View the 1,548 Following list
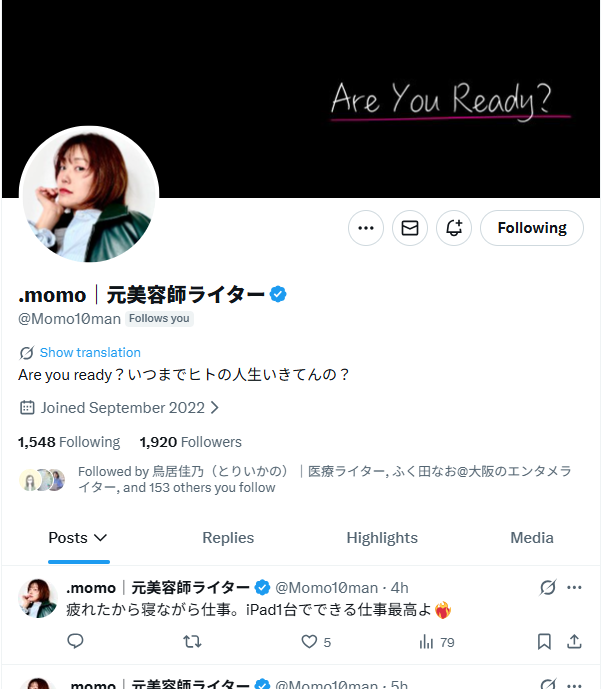The height and width of the screenshot is (689, 607). pyautogui.click(x=69, y=441)
